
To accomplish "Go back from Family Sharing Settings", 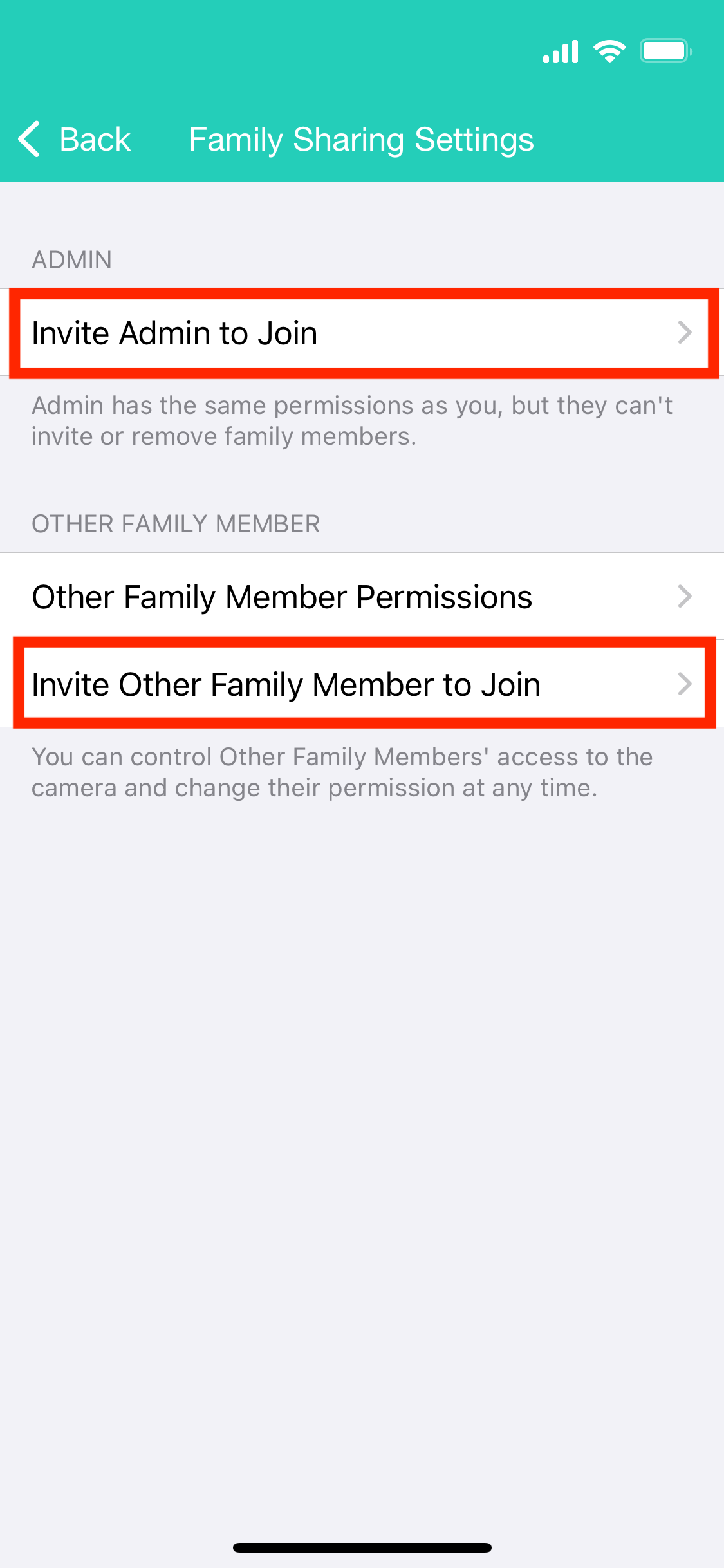I will point(74,139).
